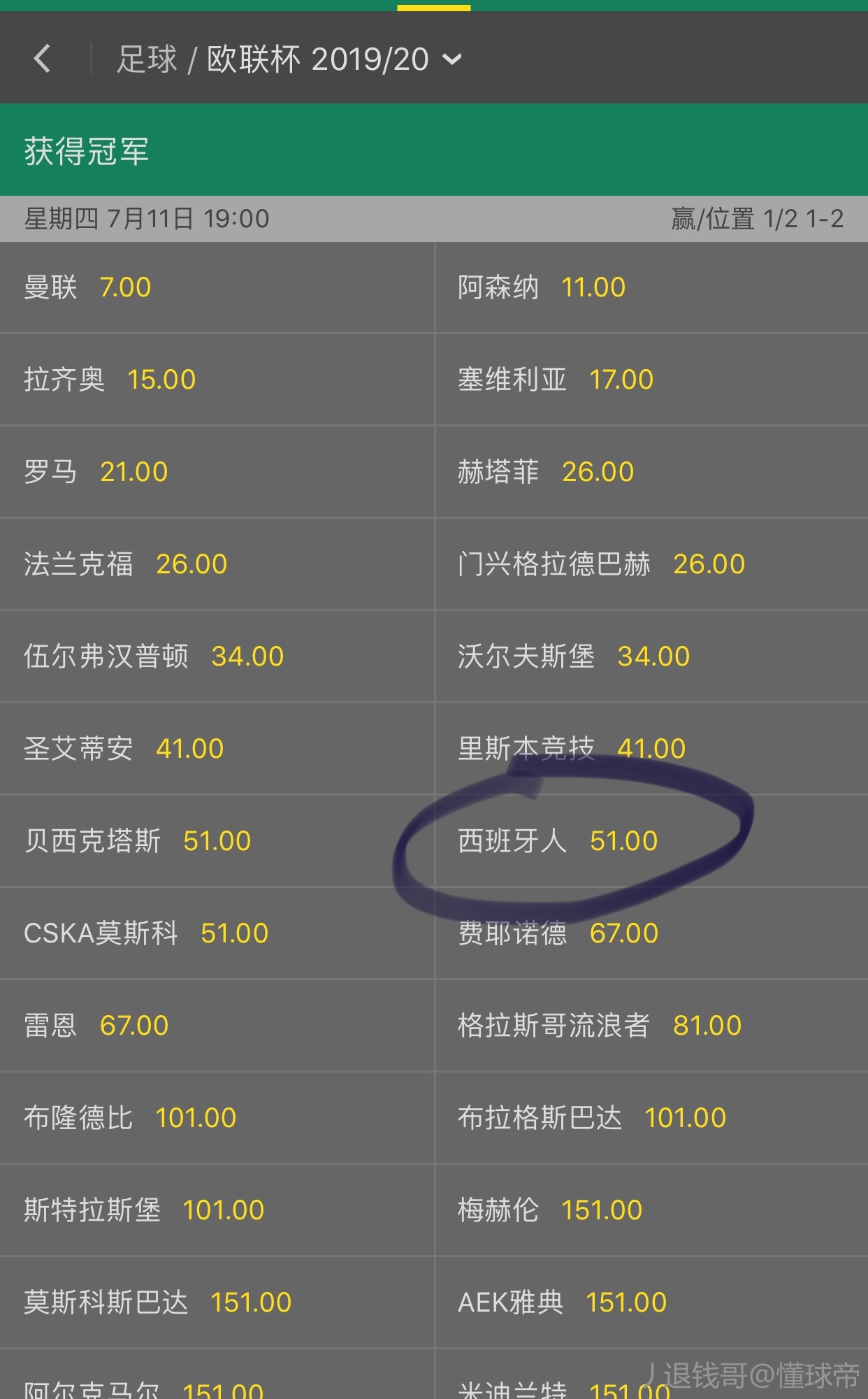Viewport: 868px width, 1399px height.
Task: Pick 贝西克塔斯 at 51.00
Action: pyautogui.click(x=217, y=841)
